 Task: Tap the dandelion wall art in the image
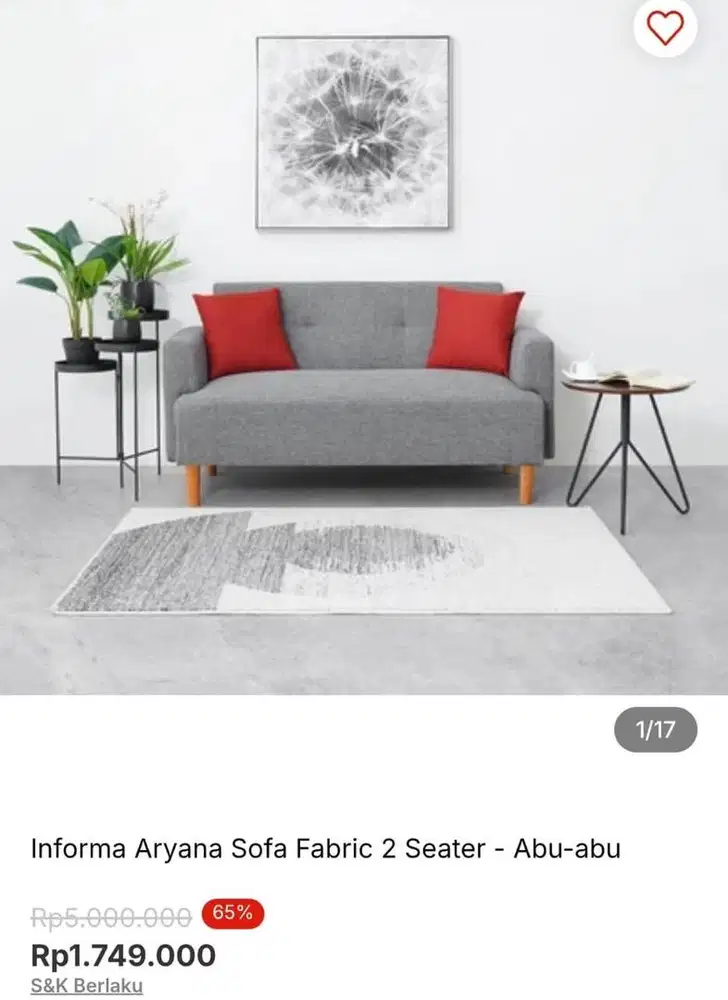tap(353, 130)
